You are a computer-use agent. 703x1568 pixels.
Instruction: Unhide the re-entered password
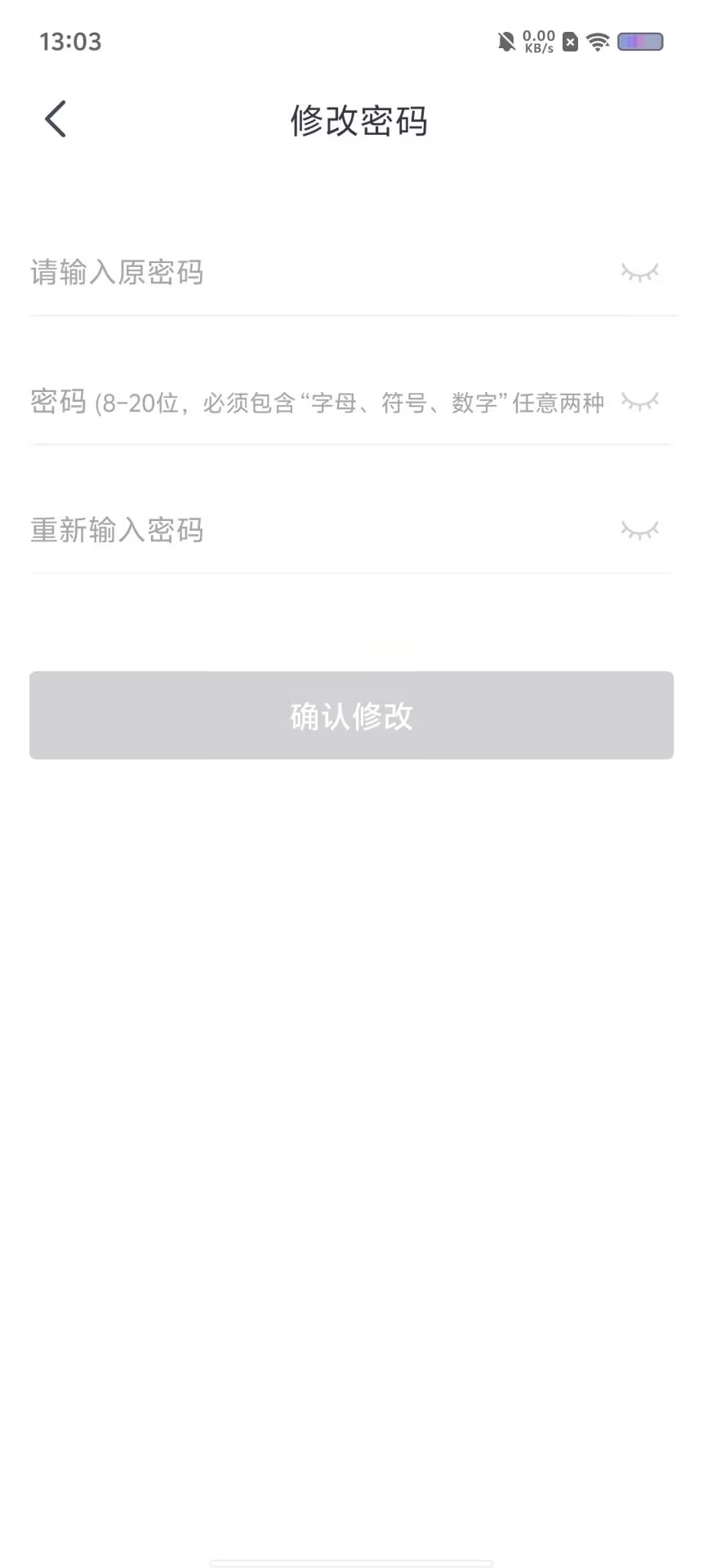[639, 530]
